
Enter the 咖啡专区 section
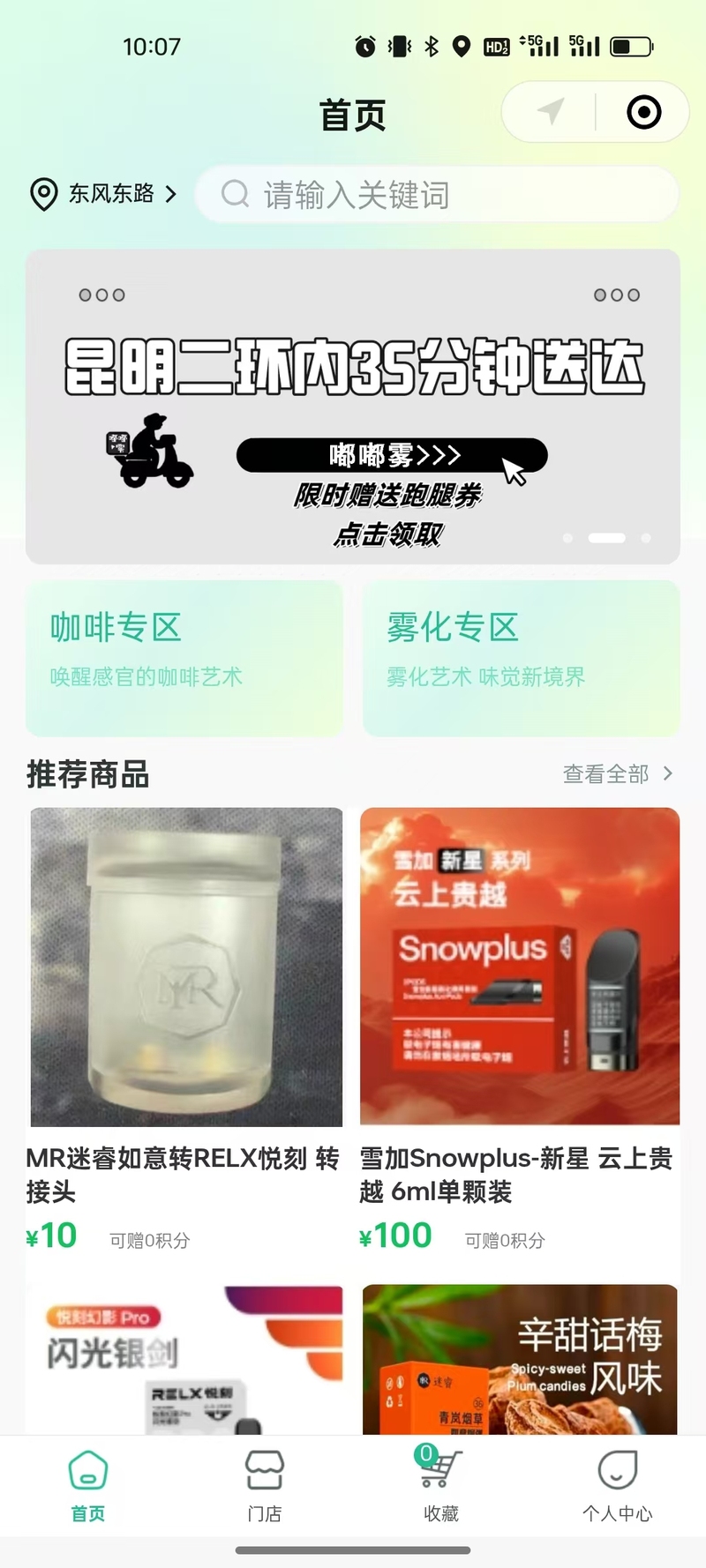(184, 658)
